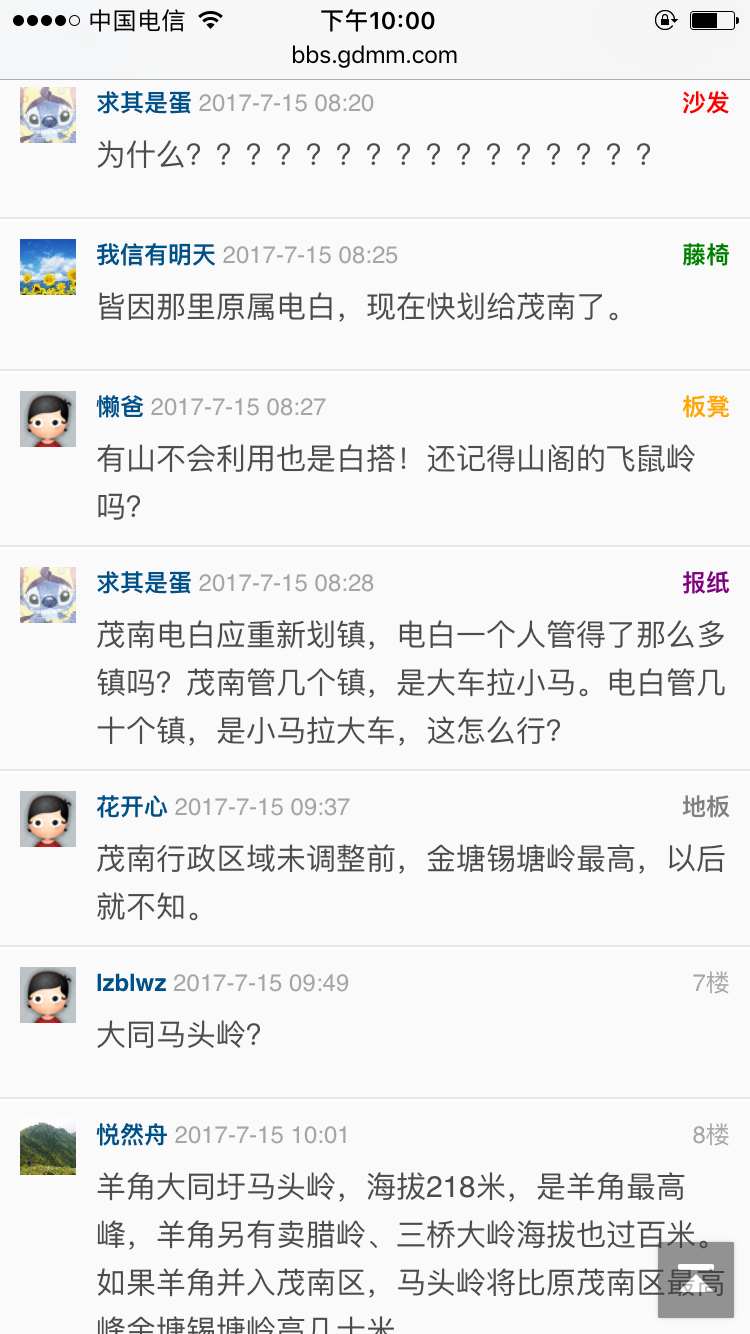Tap 求其是蛋's username on the 08:28 reply
The height and width of the screenshot is (1334, 750).
pyautogui.click(x=144, y=583)
